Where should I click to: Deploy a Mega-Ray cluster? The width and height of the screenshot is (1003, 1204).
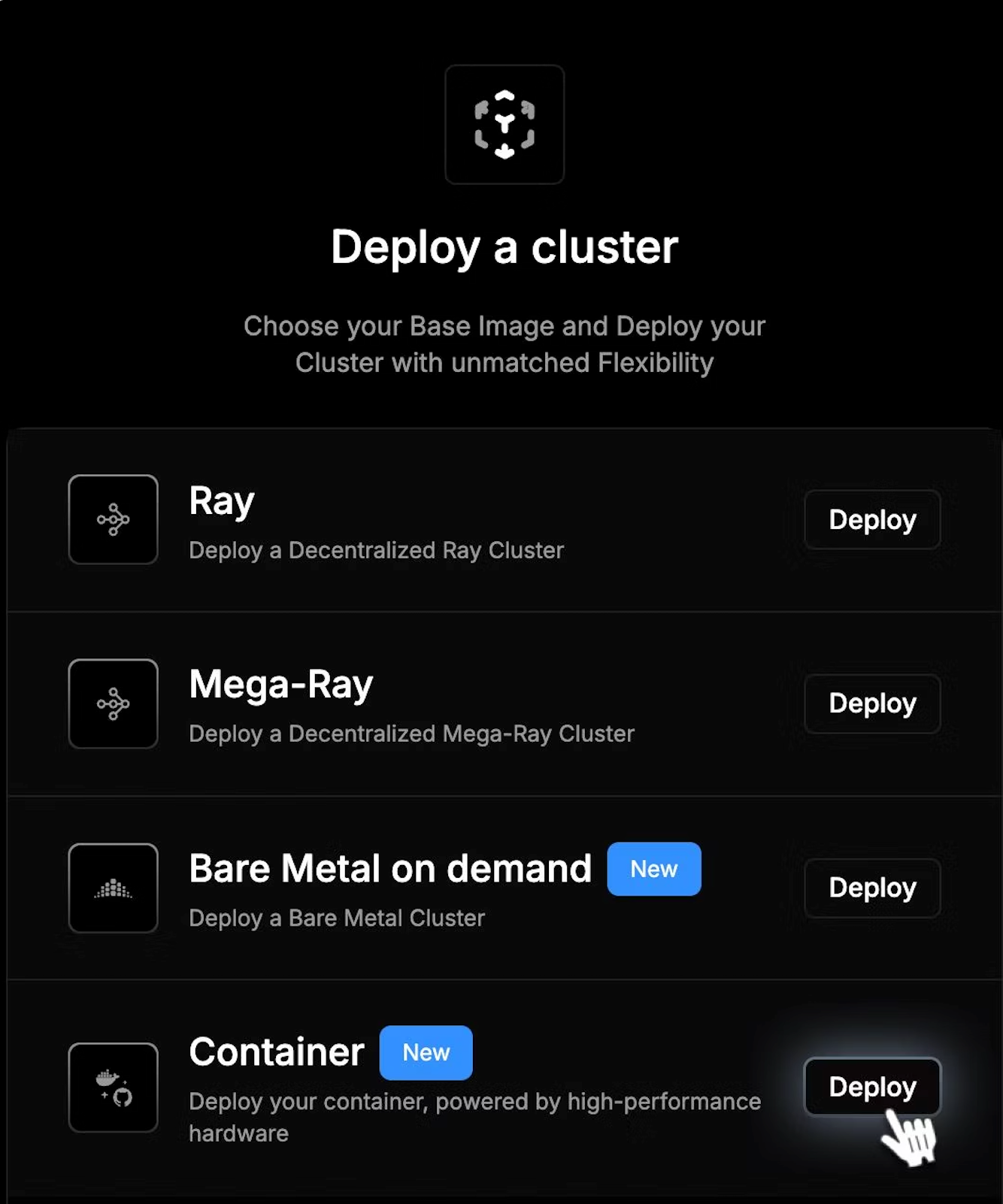(871, 703)
